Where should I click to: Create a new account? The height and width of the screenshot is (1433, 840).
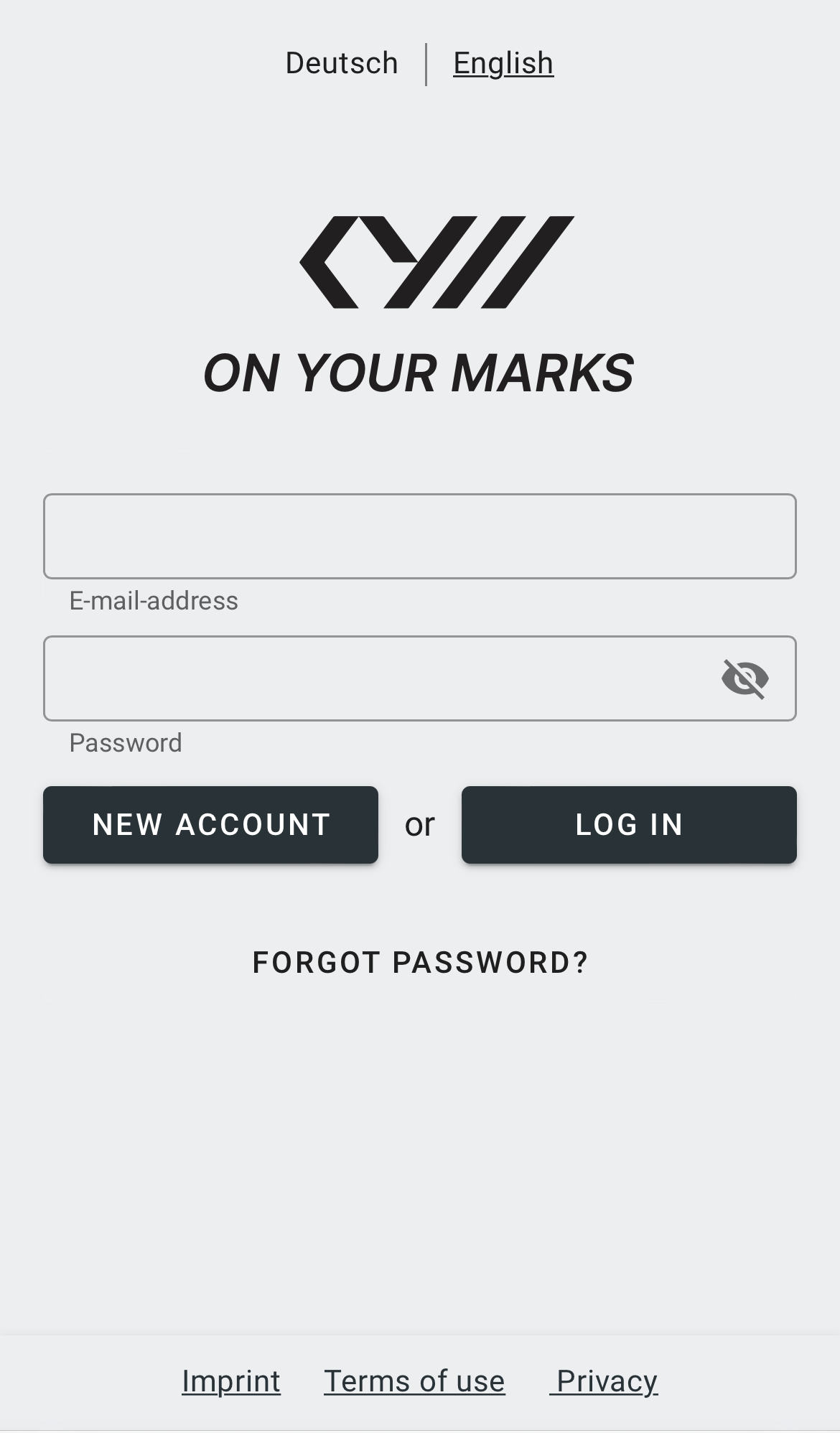click(x=210, y=825)
